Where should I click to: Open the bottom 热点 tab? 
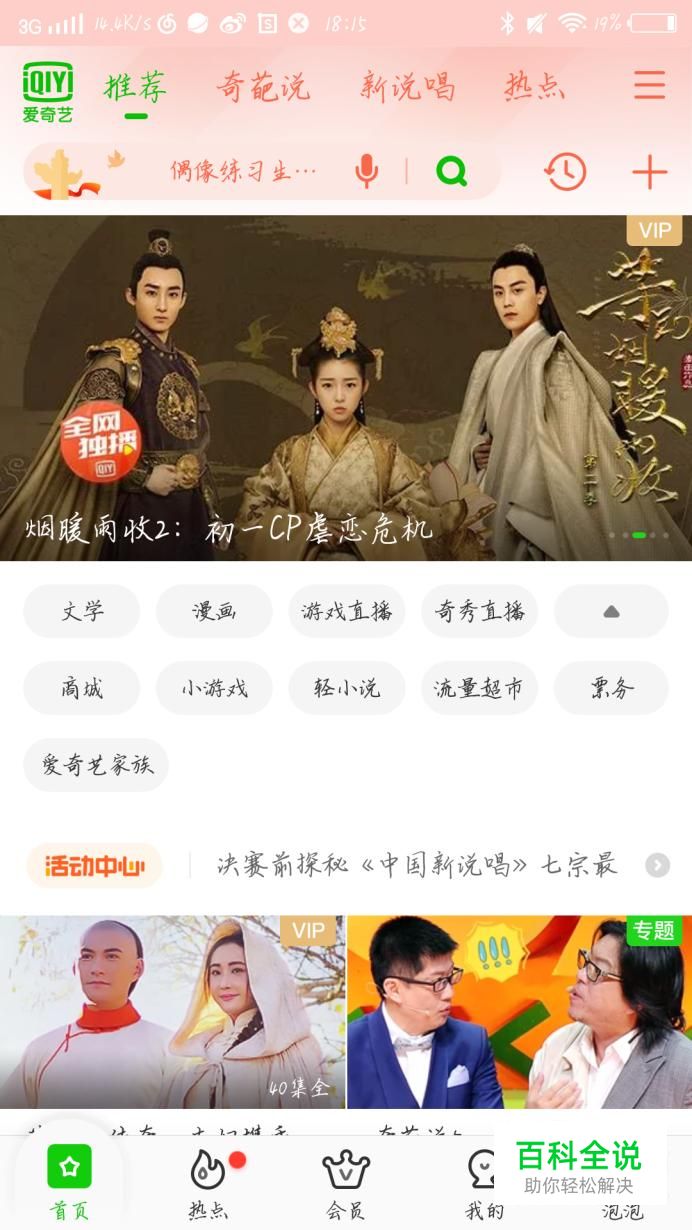208,1183
